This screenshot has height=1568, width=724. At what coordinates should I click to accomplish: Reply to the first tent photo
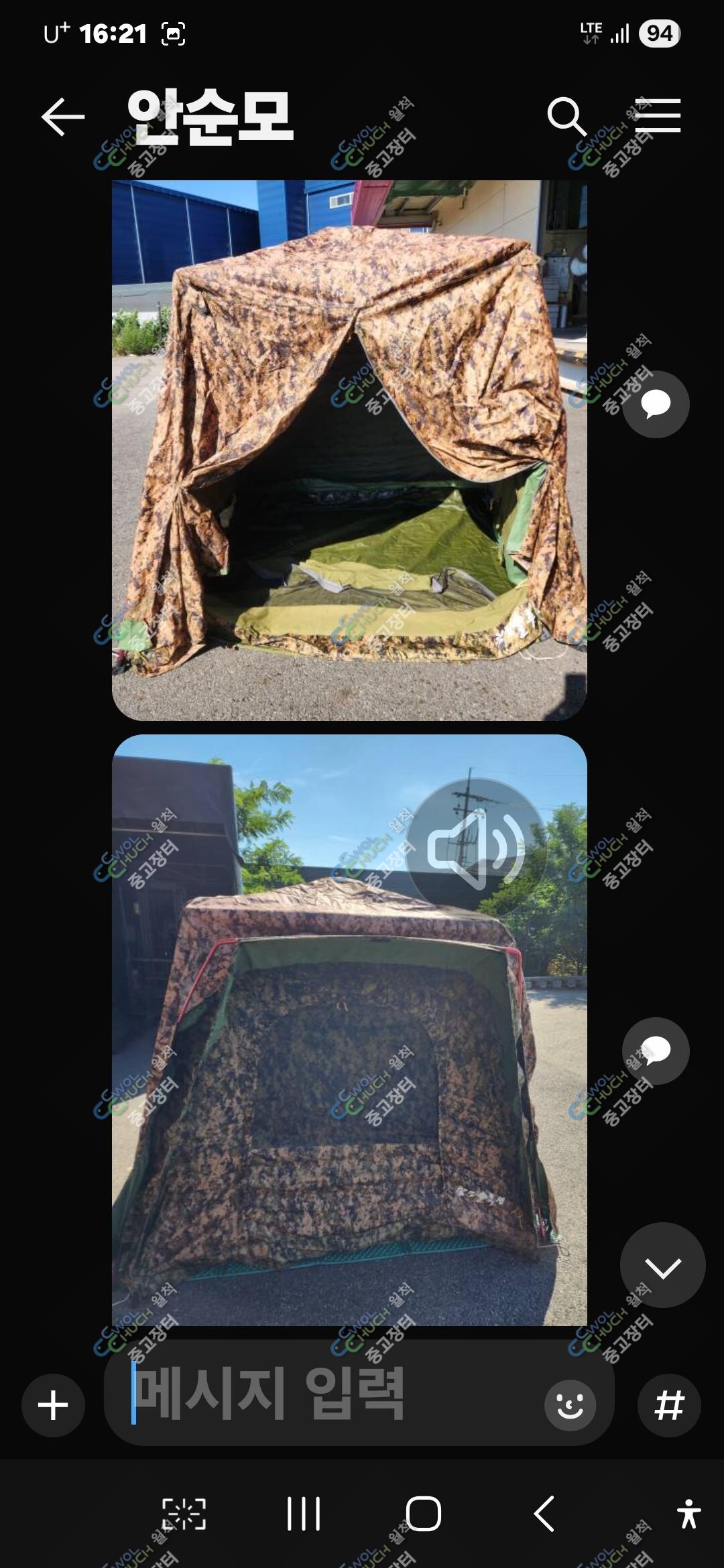tap(656, 404)
